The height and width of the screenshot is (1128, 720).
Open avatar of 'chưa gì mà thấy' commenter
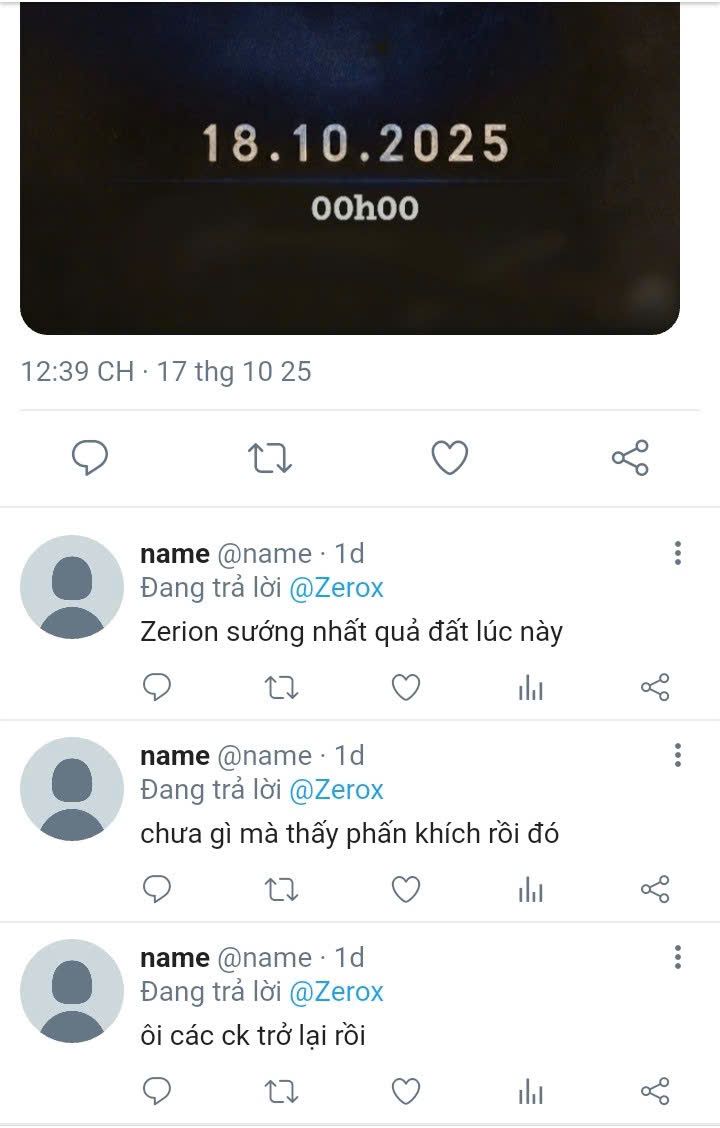pyautogui.click(x=72, y=789)
